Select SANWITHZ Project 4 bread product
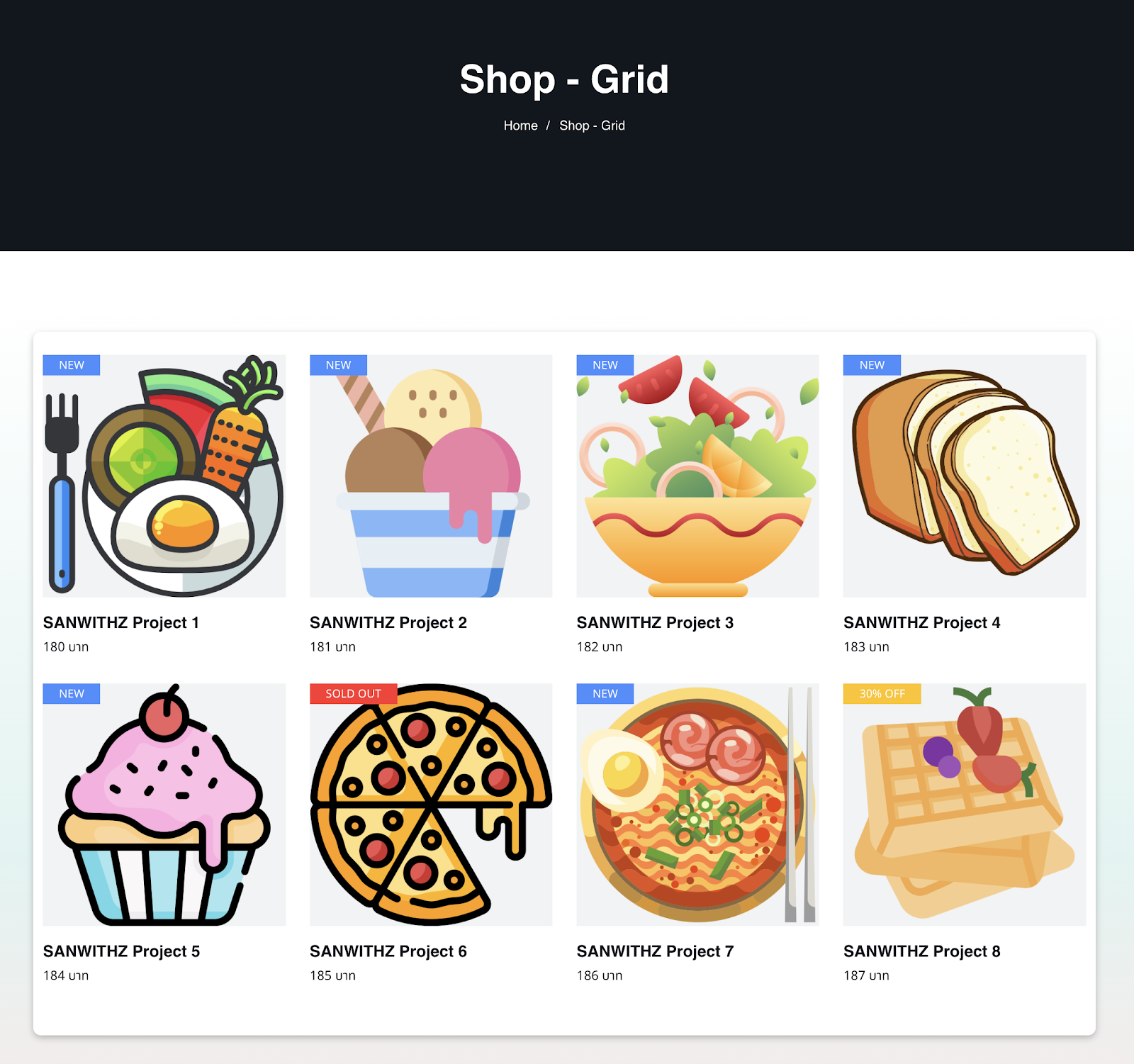The height and width of the screenshot is (1064, 1134). pos(964,476)
